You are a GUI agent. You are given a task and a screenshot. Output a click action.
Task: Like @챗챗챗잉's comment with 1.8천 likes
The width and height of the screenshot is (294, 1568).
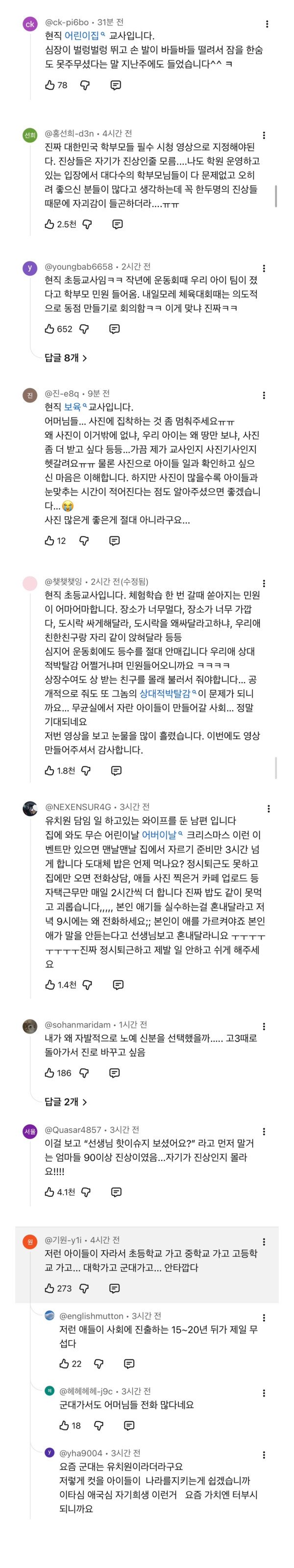point(50,771)
